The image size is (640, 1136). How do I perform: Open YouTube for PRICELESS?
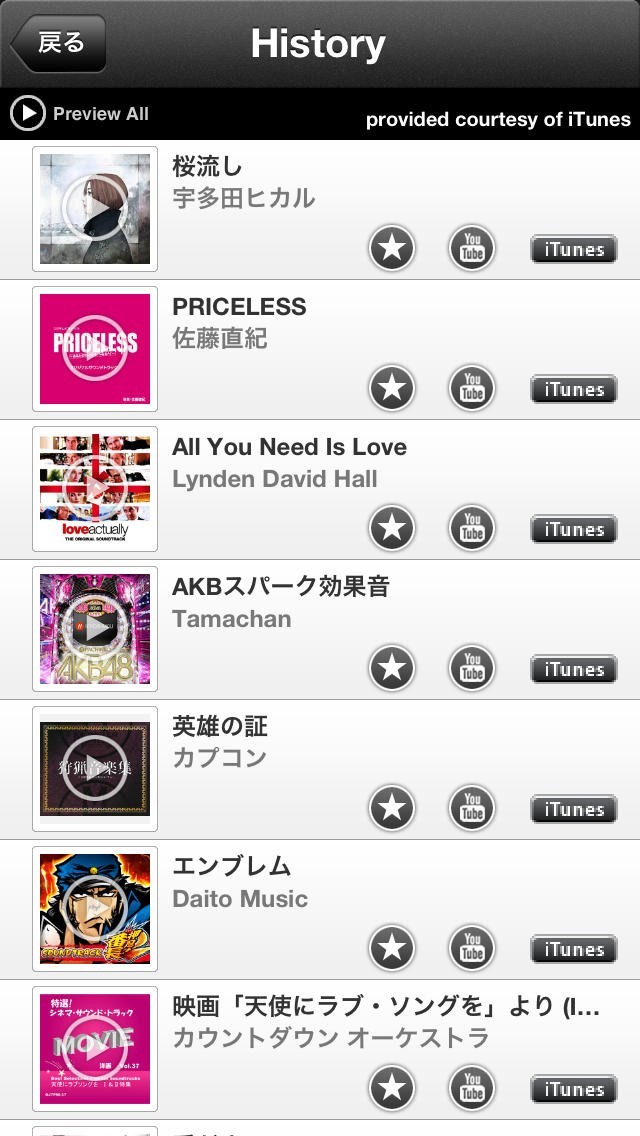tap(472, 388)
